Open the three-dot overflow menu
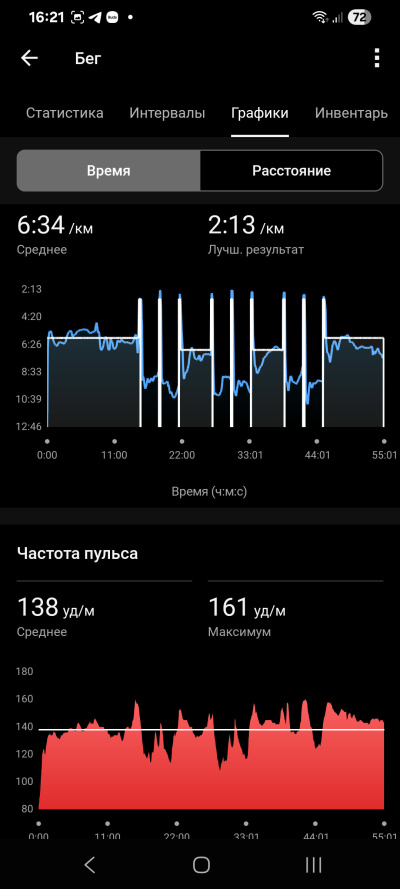400x889 pixels. click(377, 58)
